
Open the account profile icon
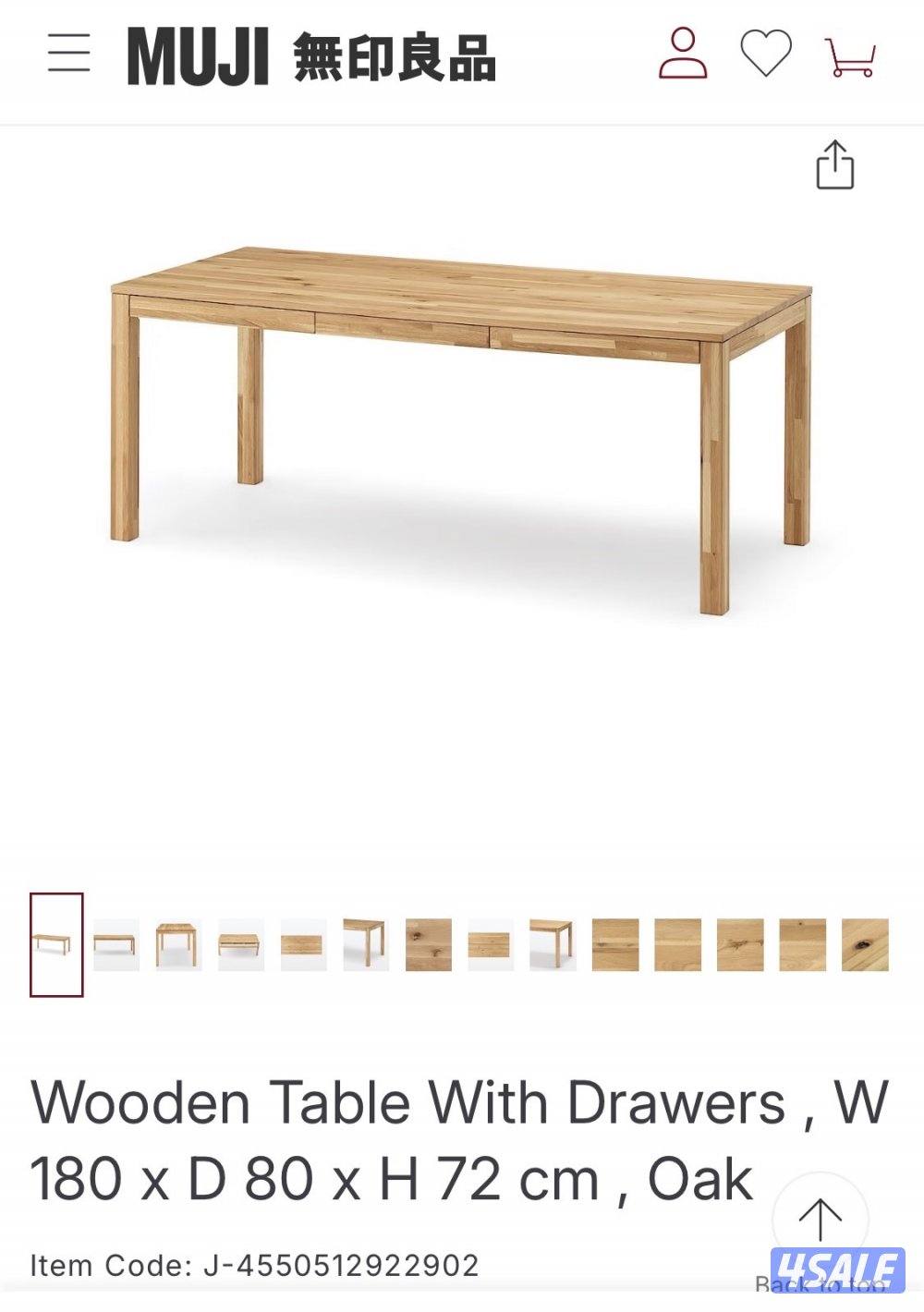pos(683,54)
